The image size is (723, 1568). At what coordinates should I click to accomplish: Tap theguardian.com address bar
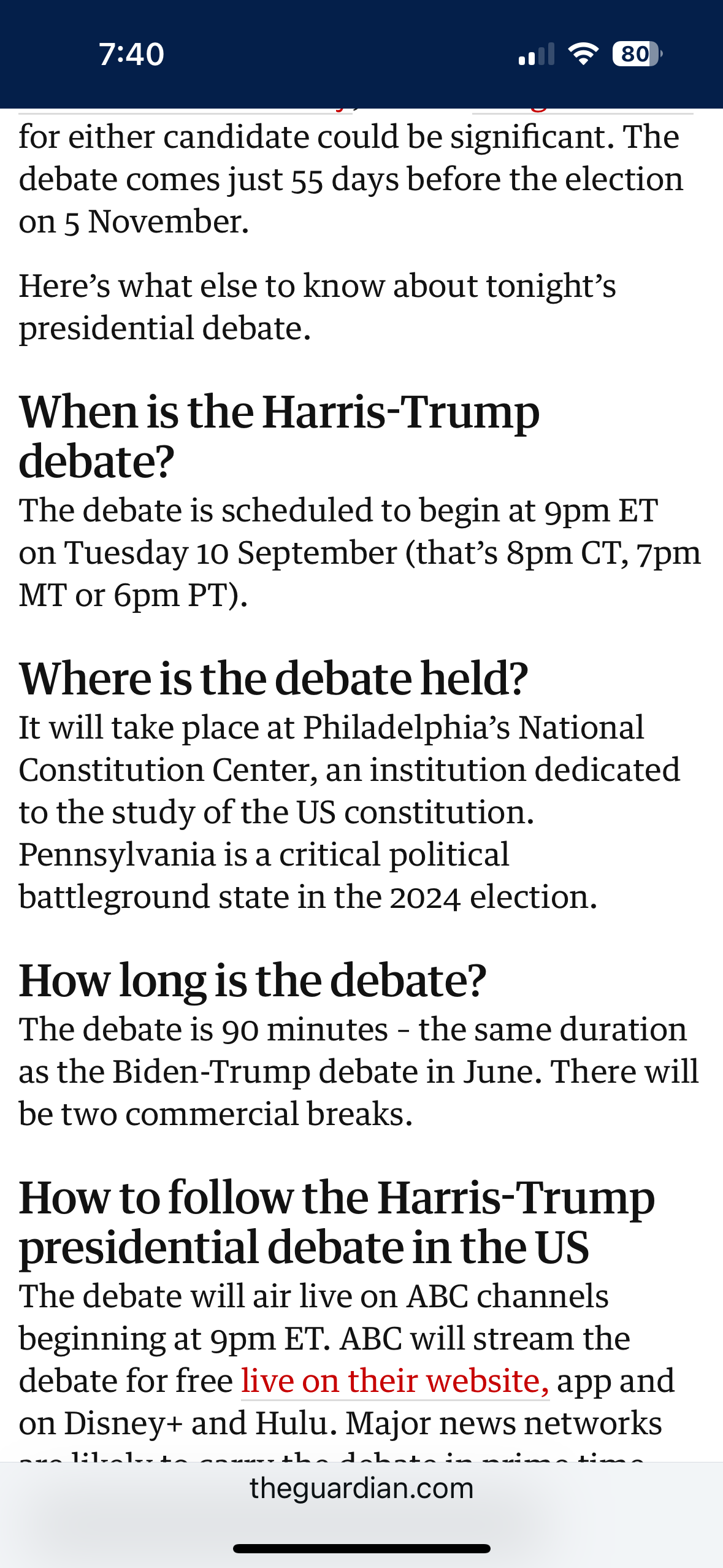pos(361,1488)
